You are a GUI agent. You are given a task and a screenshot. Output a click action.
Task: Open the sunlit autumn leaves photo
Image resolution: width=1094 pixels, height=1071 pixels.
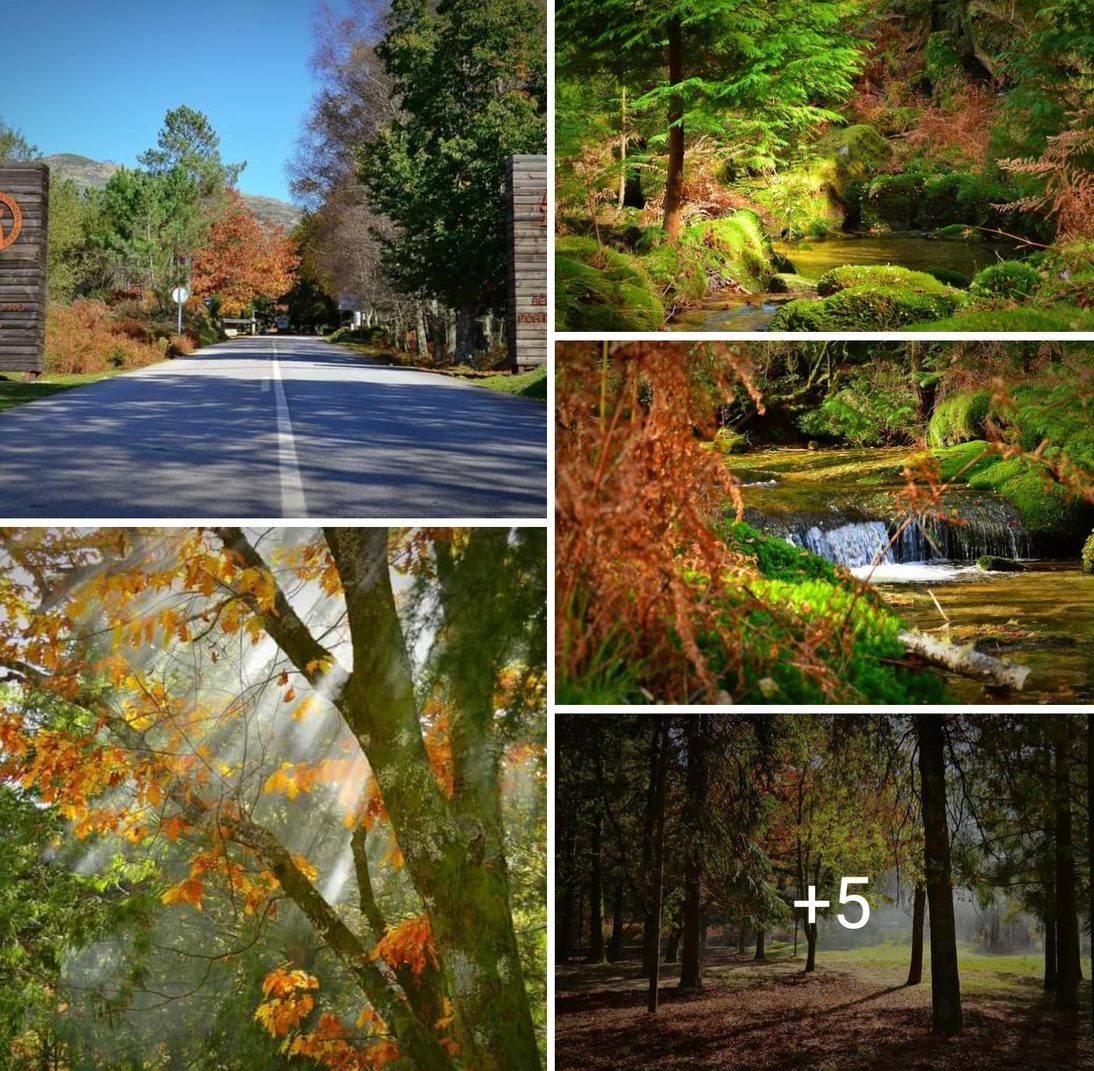point(272,798)
